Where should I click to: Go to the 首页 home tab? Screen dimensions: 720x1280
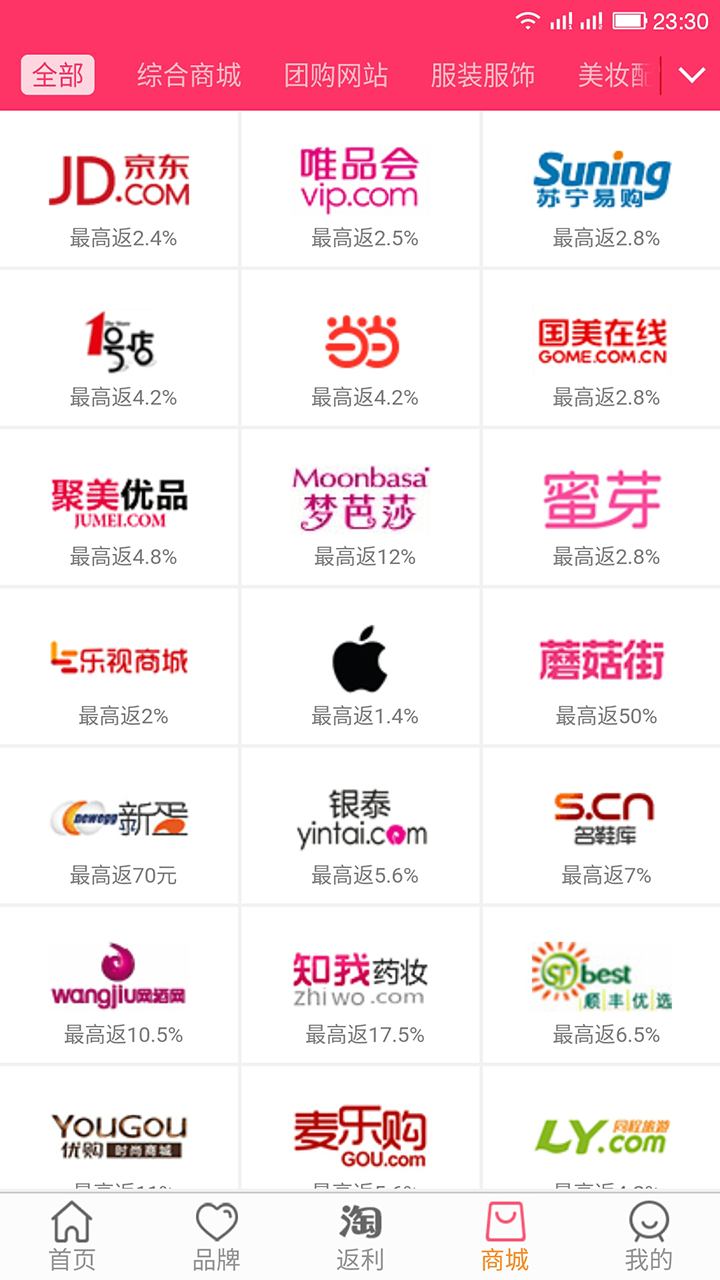(x=72, y=1238)
